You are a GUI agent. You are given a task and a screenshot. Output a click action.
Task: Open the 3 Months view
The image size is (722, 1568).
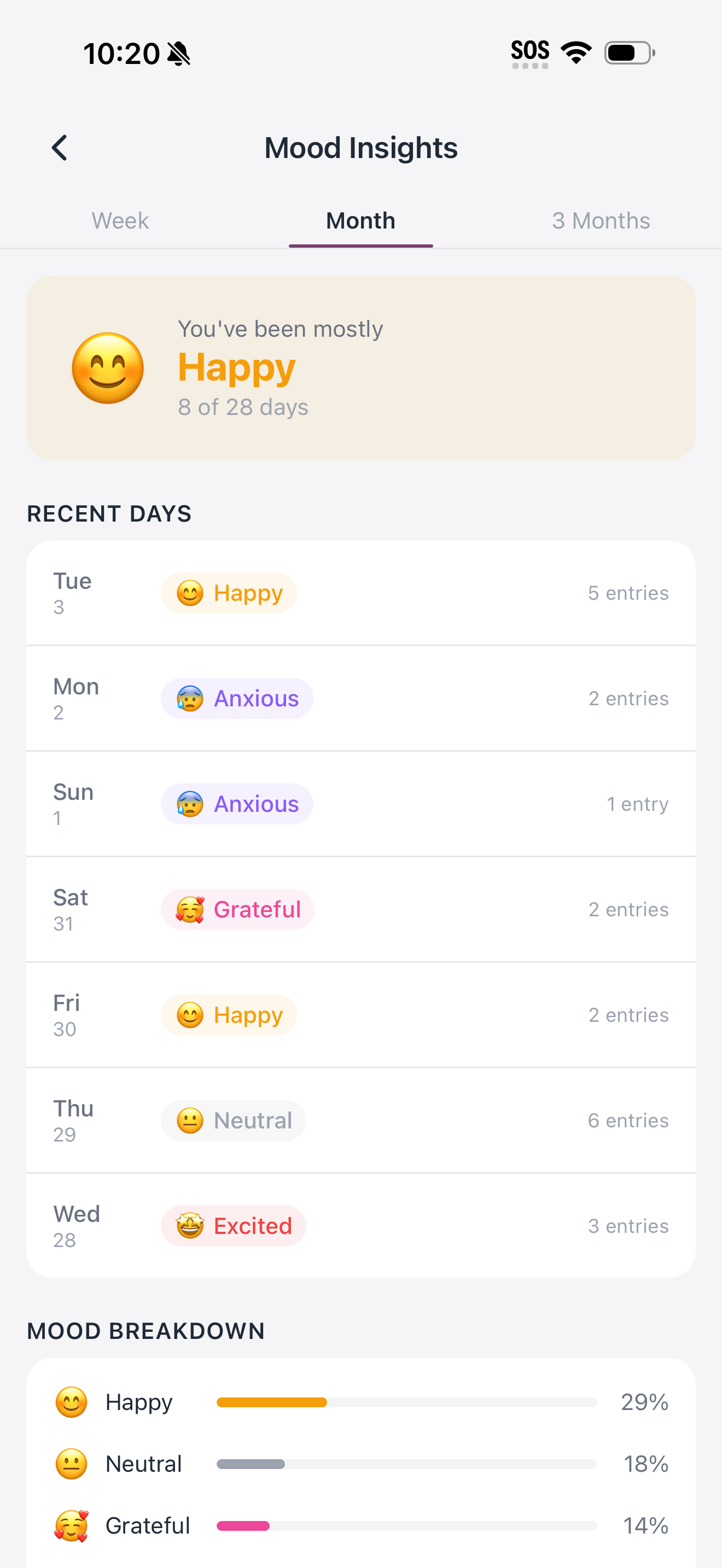coord(601,220)
